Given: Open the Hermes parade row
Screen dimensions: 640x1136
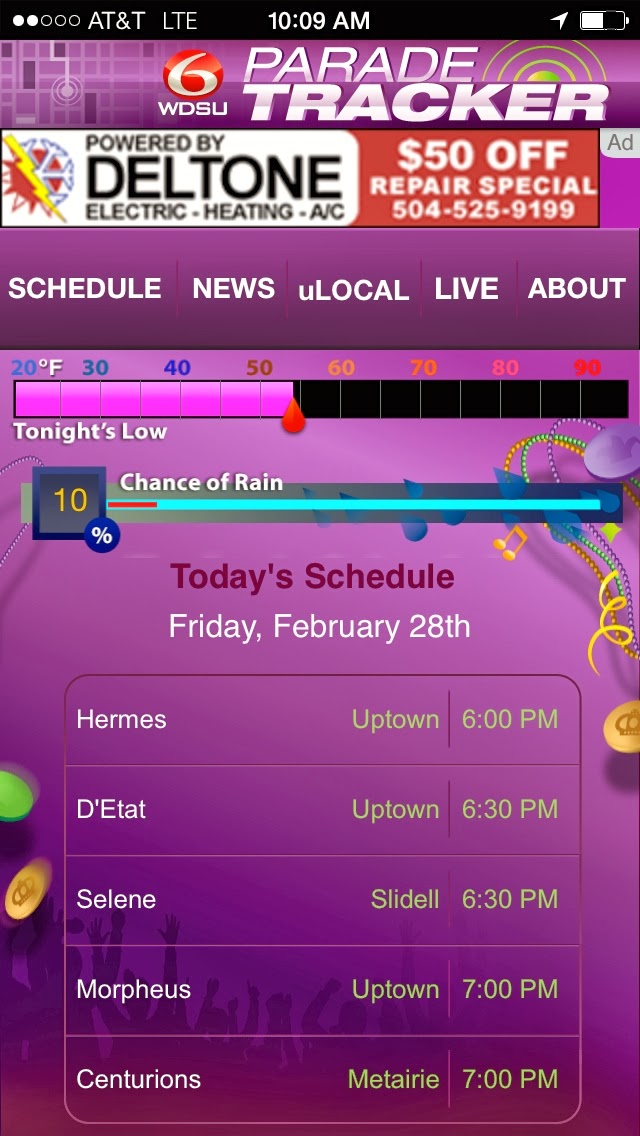Looking at the screenshot, I should tap(322, 720).
